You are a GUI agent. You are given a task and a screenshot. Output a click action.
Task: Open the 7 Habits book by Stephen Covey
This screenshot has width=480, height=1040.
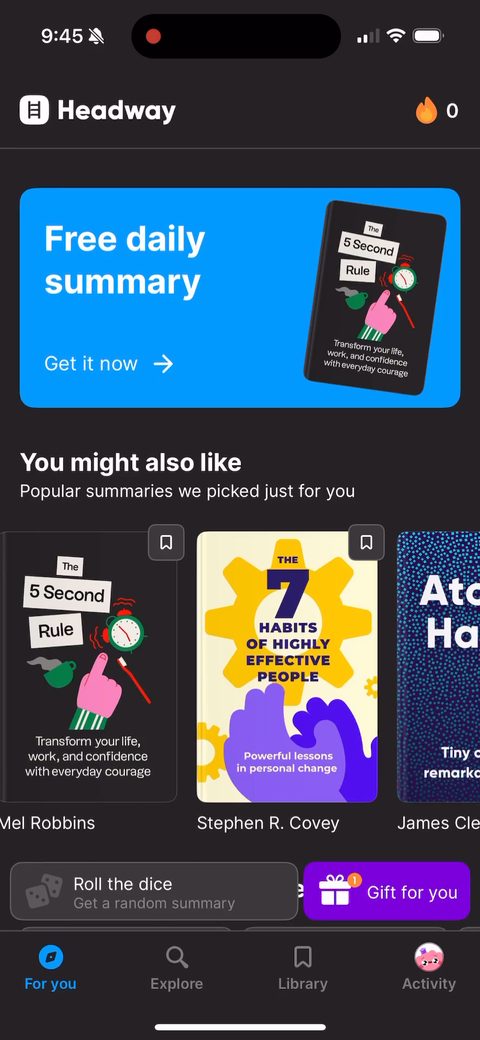[x=287, y=667]
